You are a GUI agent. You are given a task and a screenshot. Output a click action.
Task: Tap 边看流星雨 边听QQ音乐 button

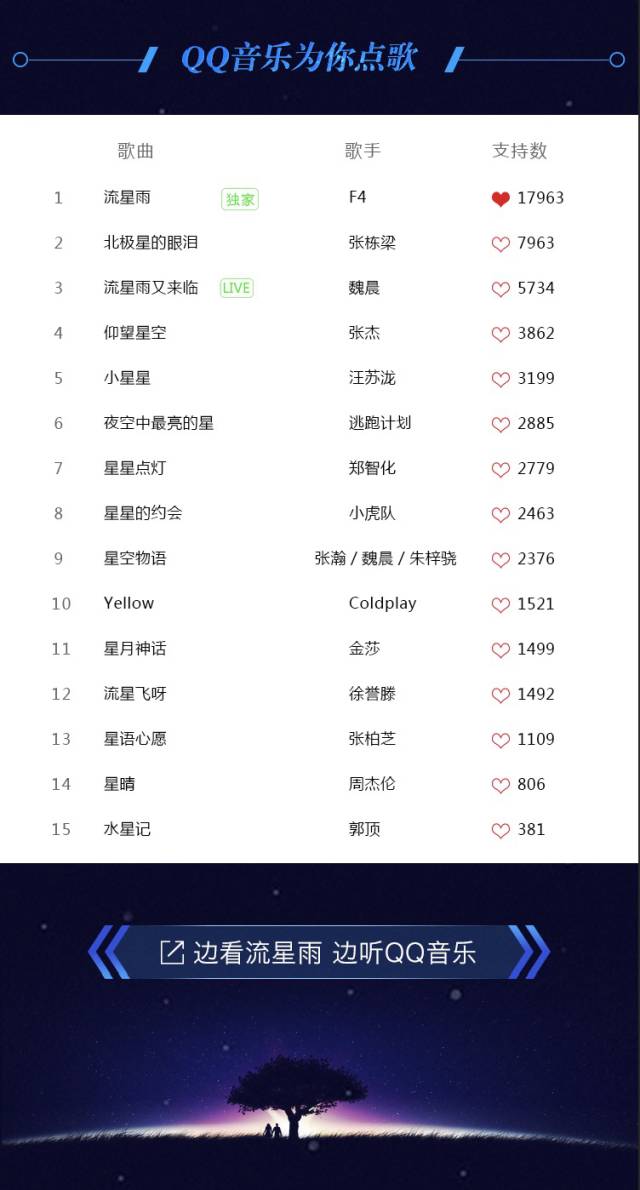tap(318, 952)
